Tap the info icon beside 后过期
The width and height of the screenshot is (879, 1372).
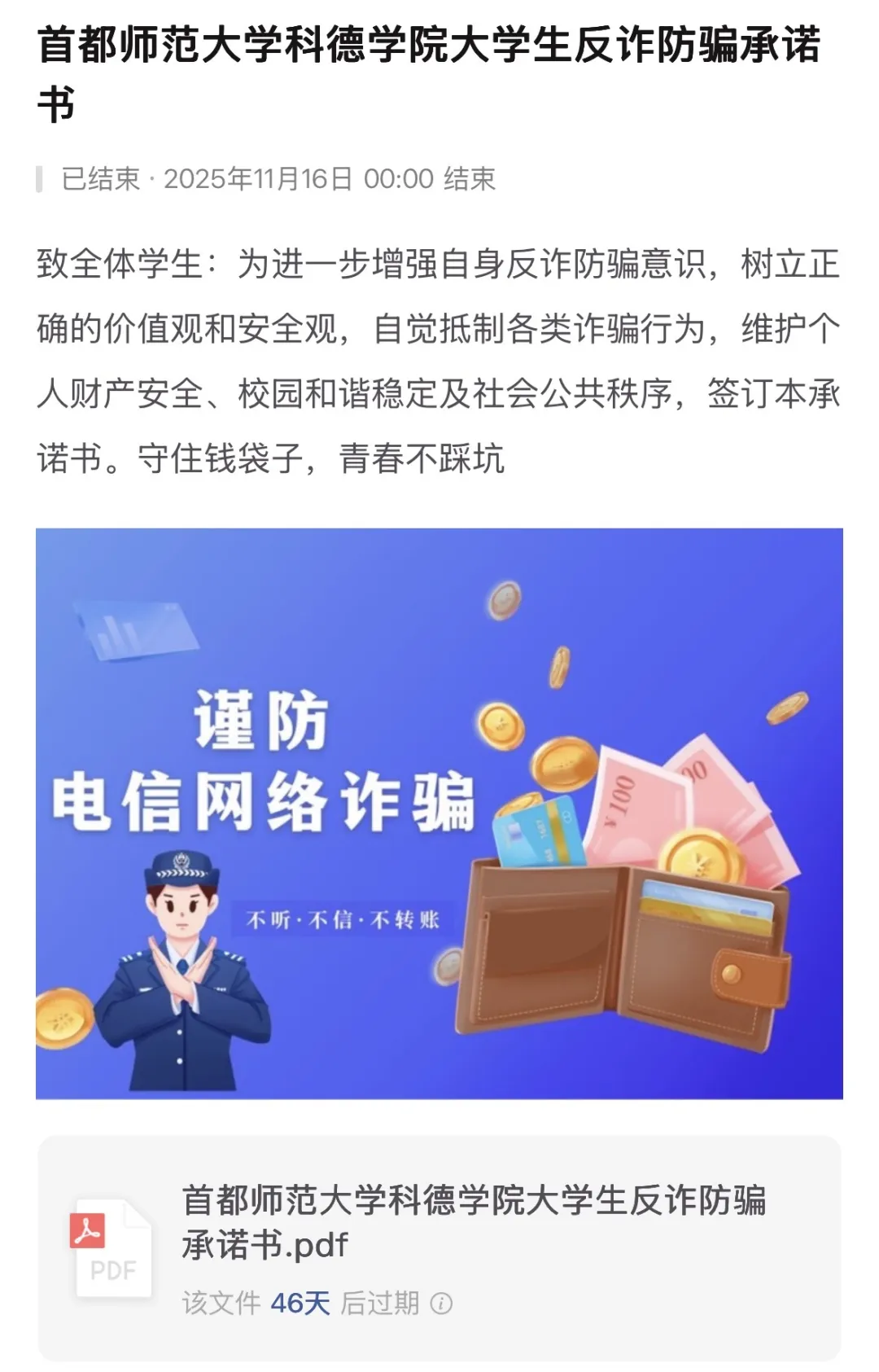441,1304
